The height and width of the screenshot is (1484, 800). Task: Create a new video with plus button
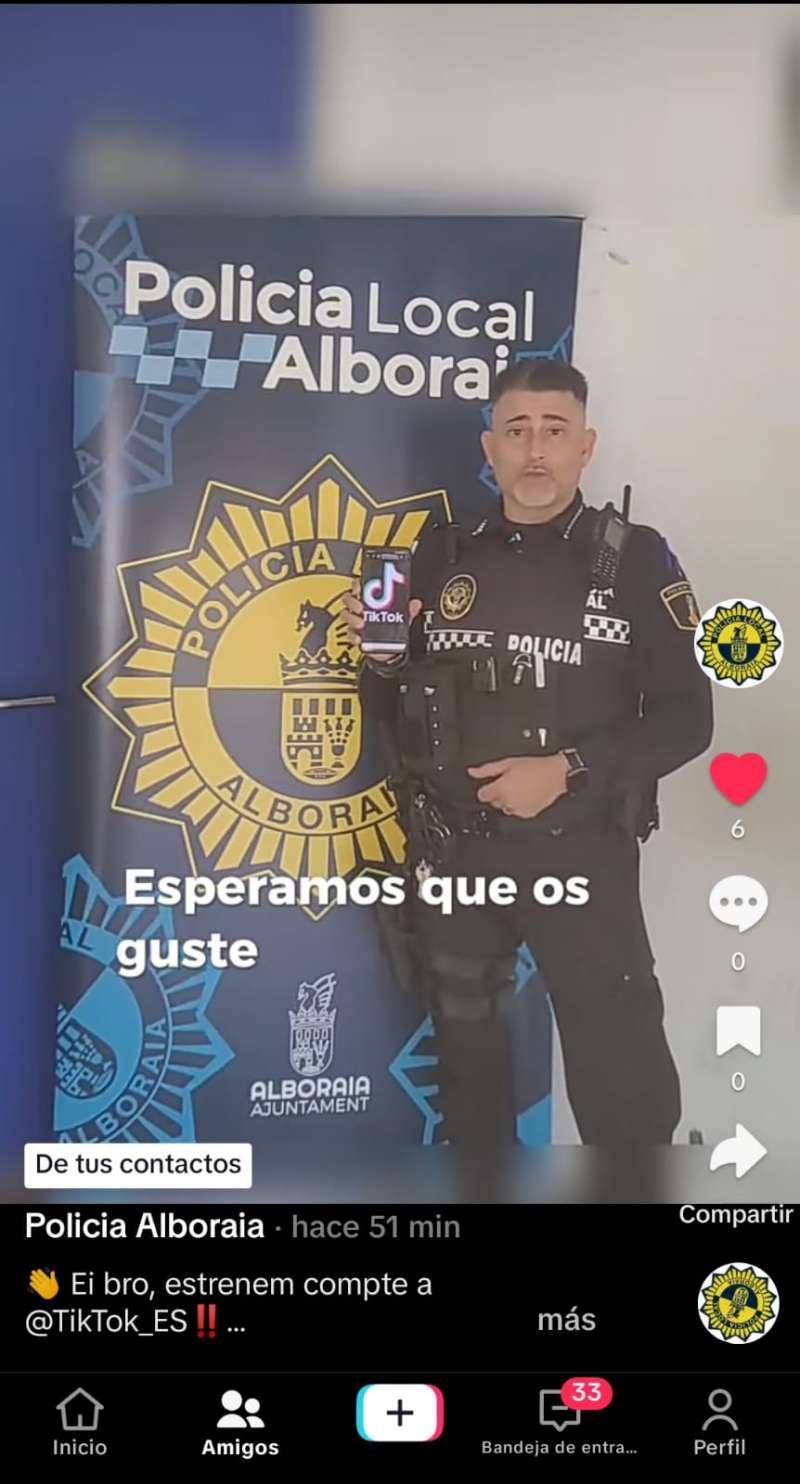point(400,1413)
